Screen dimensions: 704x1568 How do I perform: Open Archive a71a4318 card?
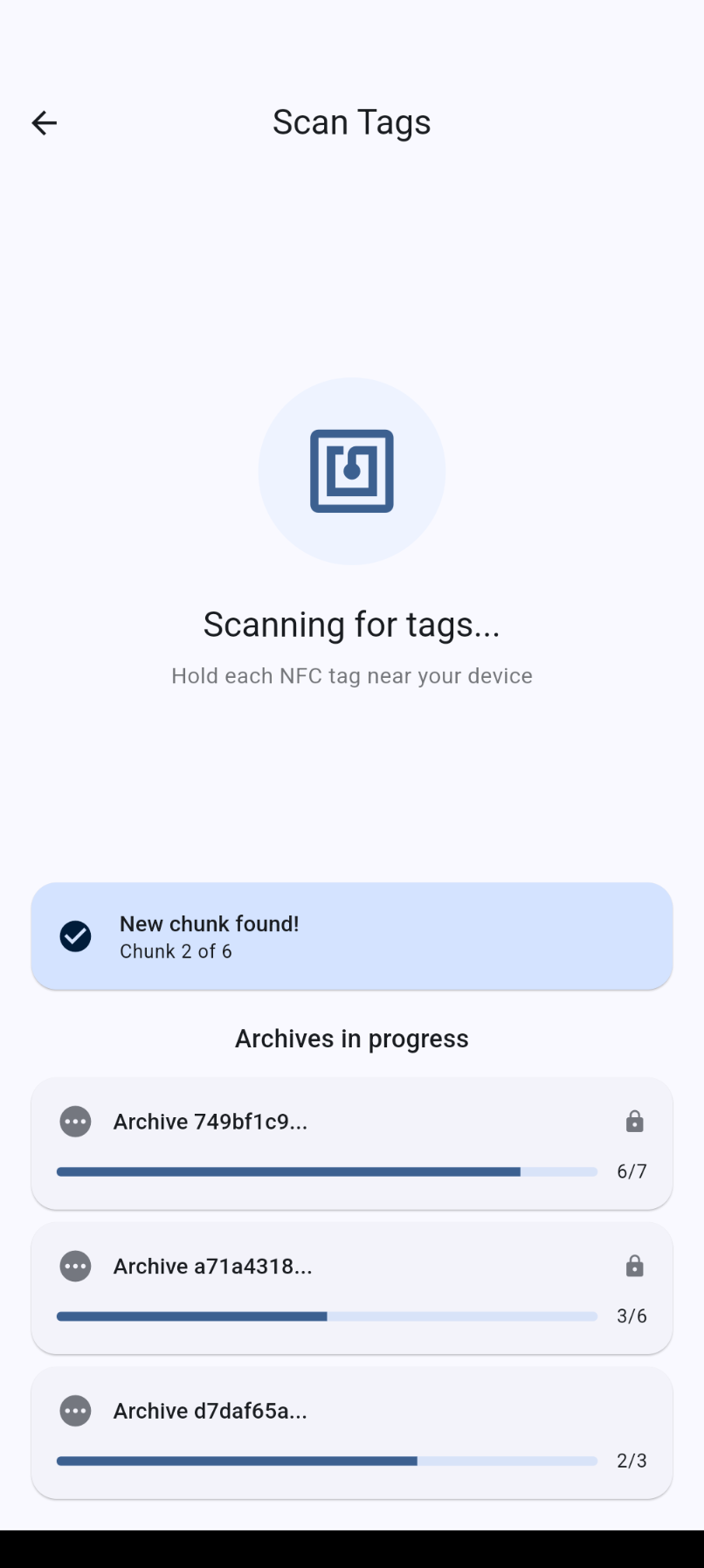click(x=351, y=1288)
